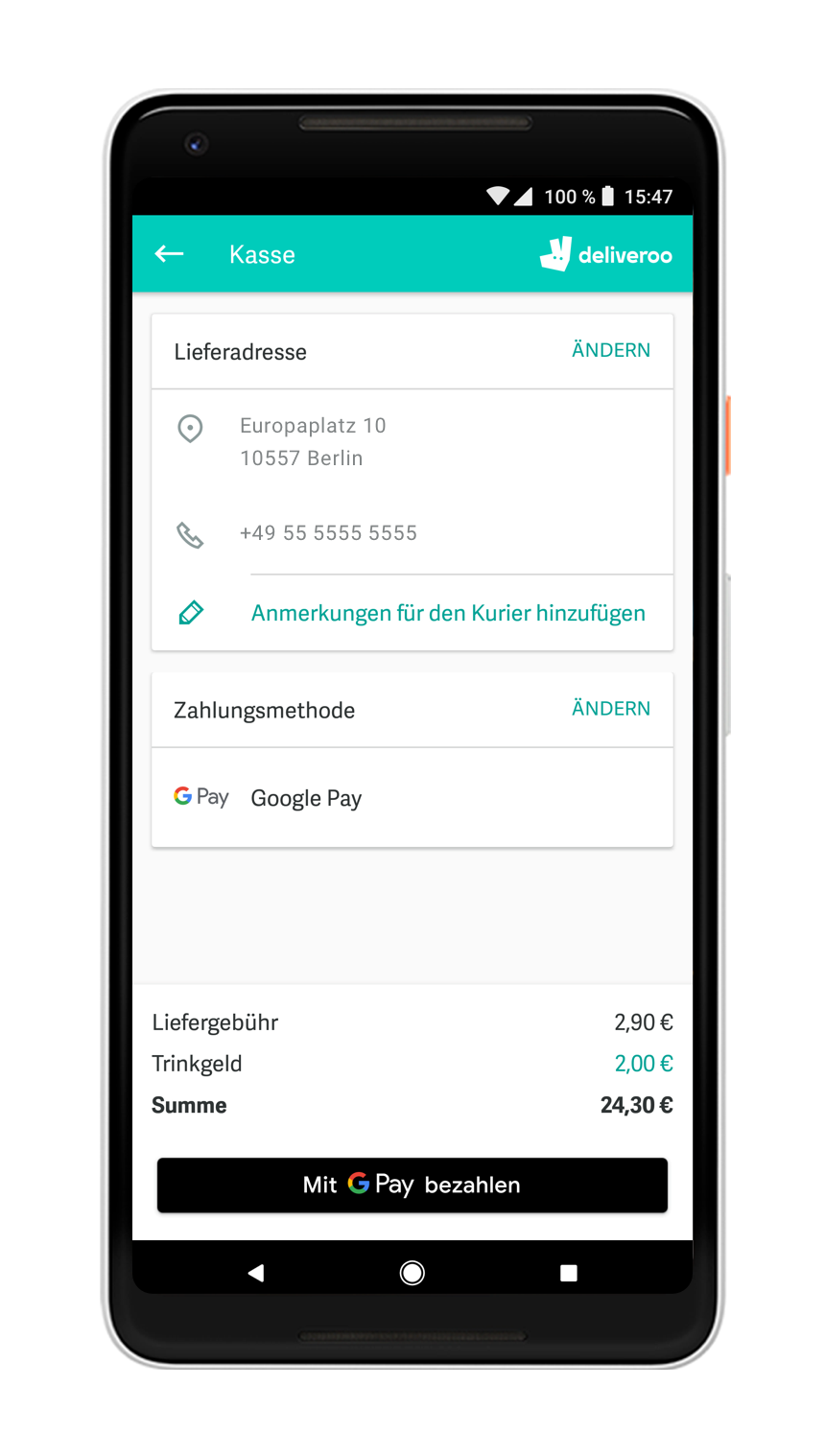Image resolution: width=825 pixels, height=1456 pixels.
Task: Open recent apps from the navigation bar
Action: (x=569, y=1273)
